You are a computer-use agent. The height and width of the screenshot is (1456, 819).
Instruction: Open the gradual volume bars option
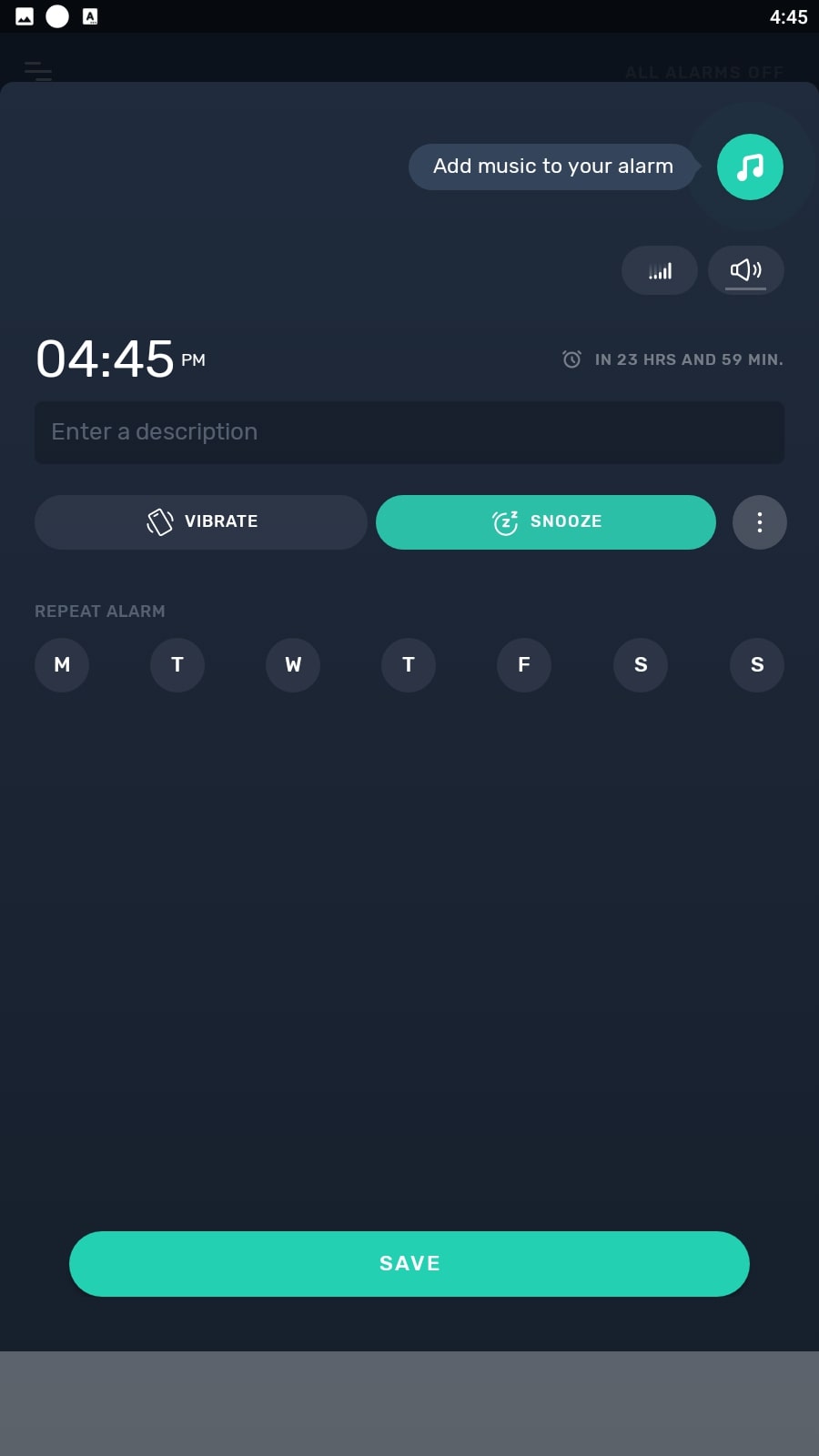tap(660, 270)
